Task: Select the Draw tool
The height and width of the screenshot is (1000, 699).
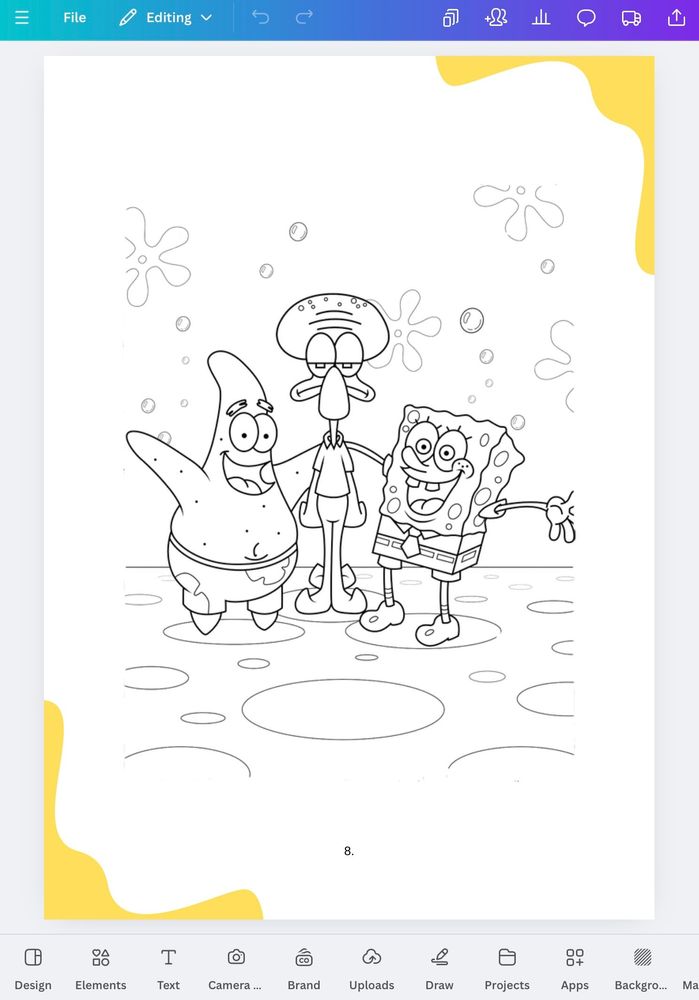Action: coord(439,968)
